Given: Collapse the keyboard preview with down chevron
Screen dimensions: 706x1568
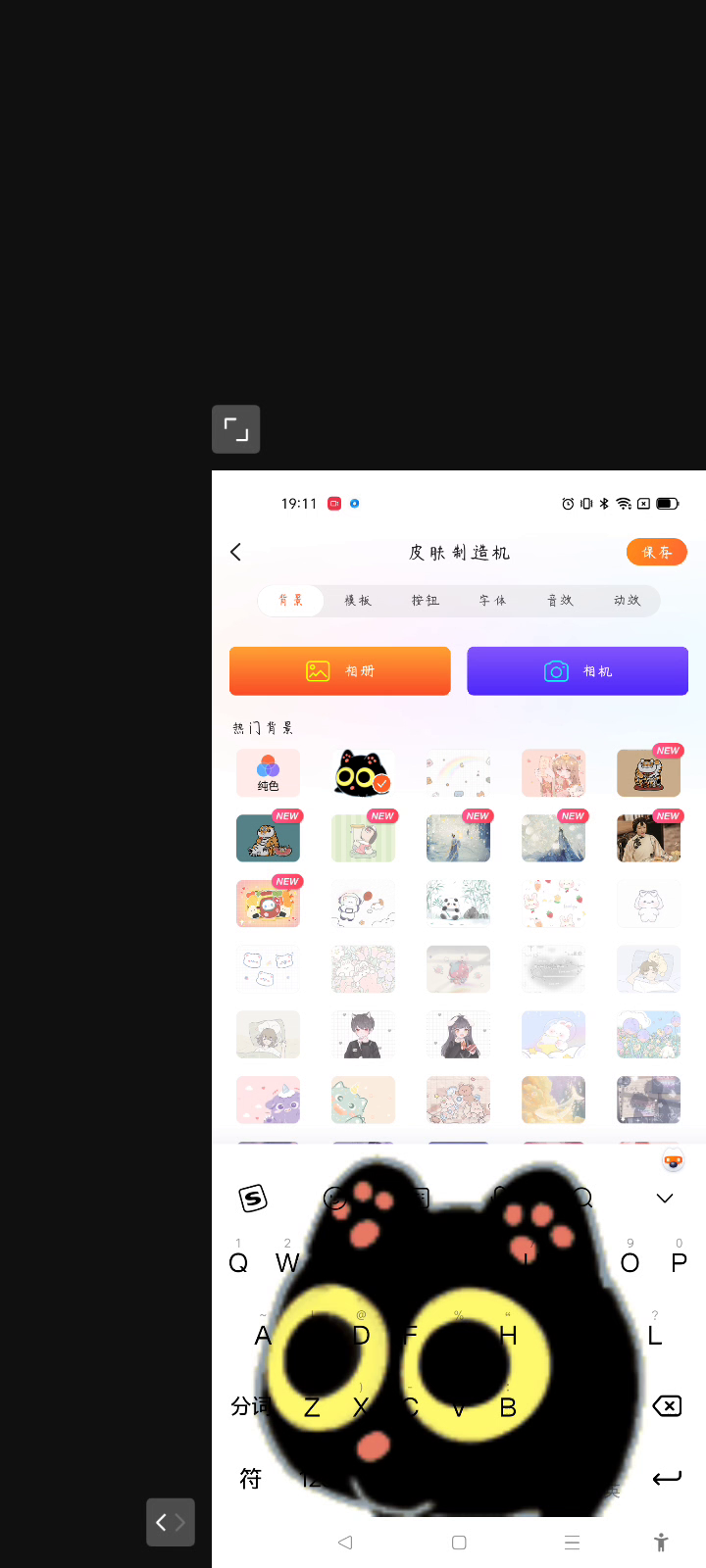Looking at the screenshot, I should (664, 1198).
